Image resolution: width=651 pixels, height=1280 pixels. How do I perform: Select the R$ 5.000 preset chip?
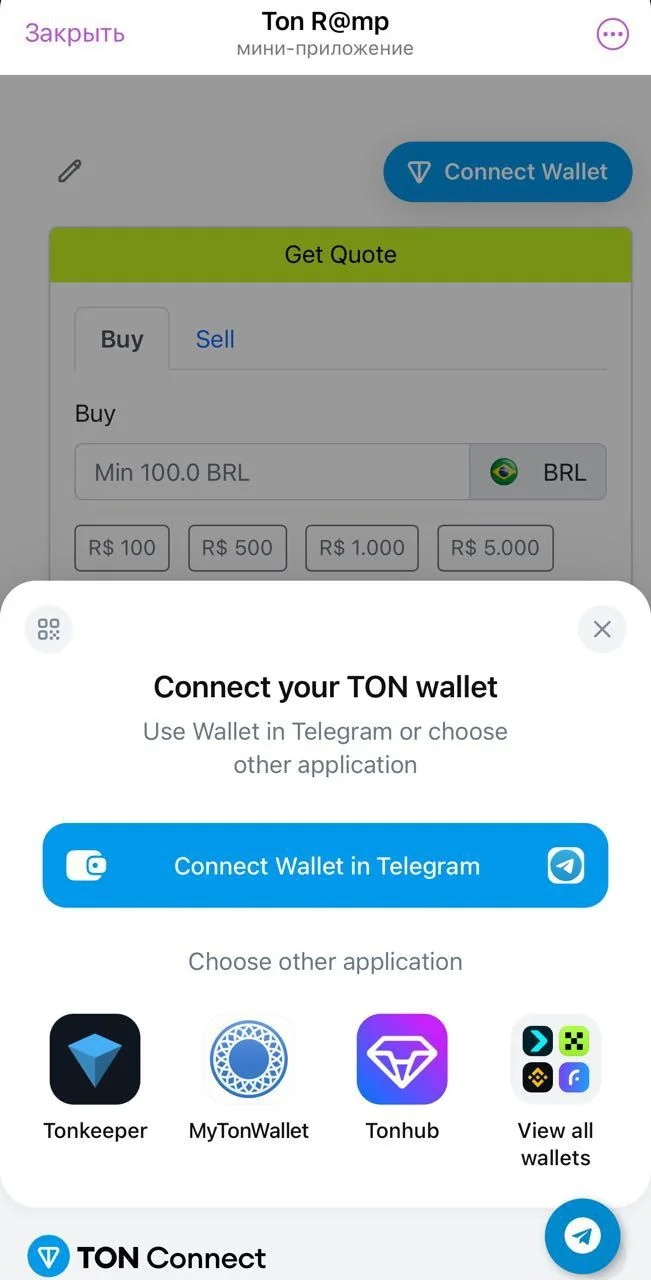pos(496,548)
